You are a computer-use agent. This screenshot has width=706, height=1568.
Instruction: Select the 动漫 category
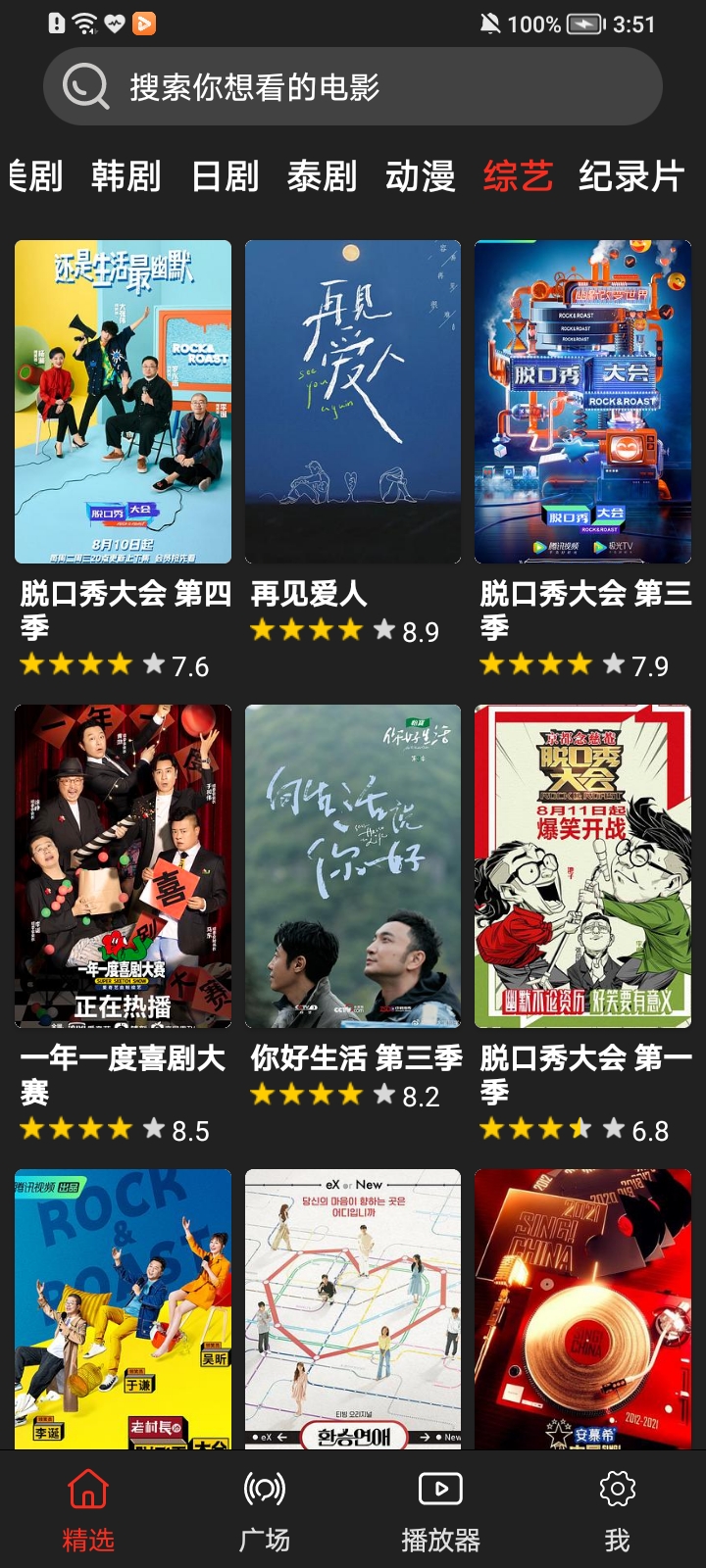[x=420, y=176]
